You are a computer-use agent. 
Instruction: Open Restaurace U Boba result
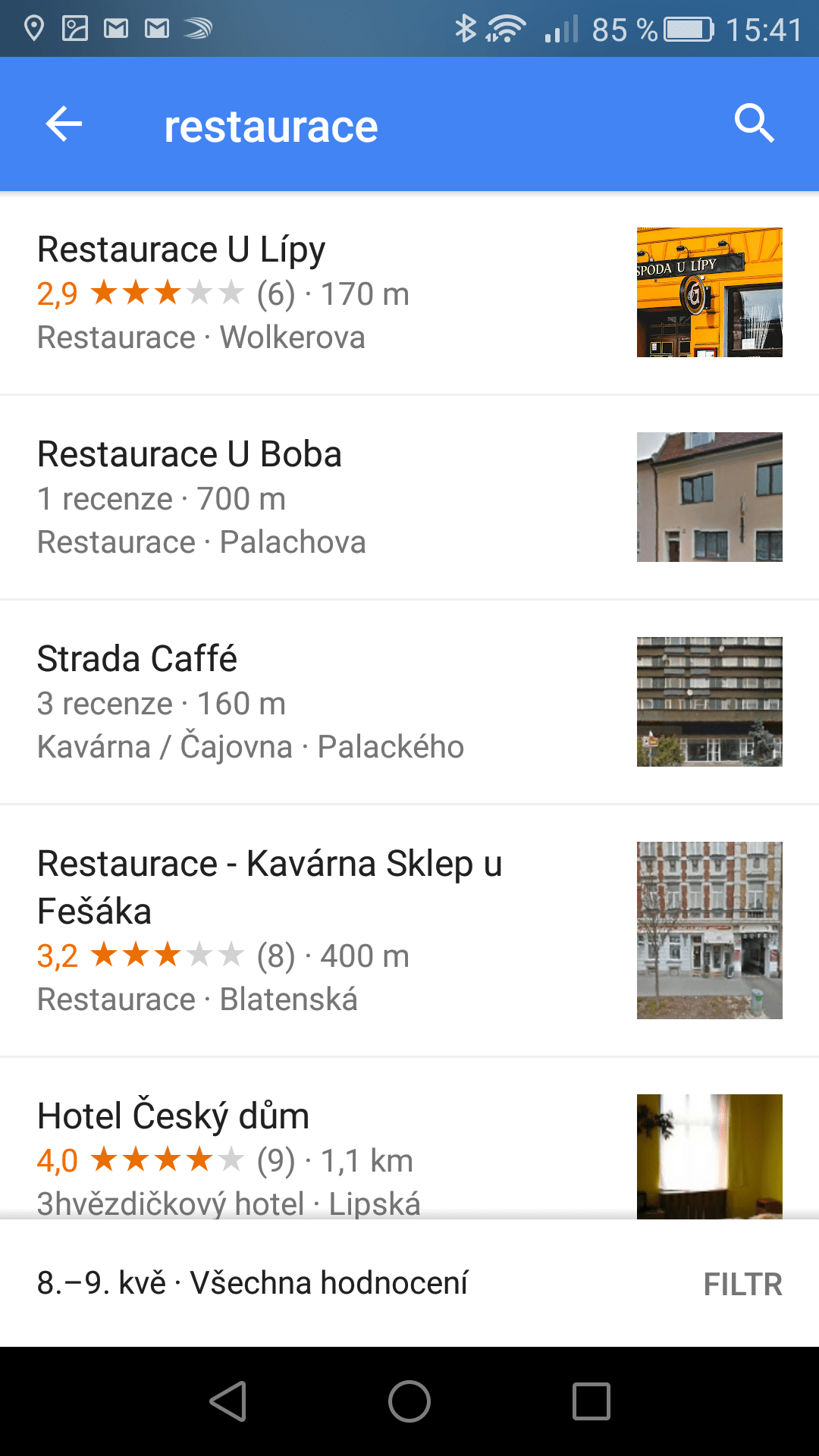409,497
